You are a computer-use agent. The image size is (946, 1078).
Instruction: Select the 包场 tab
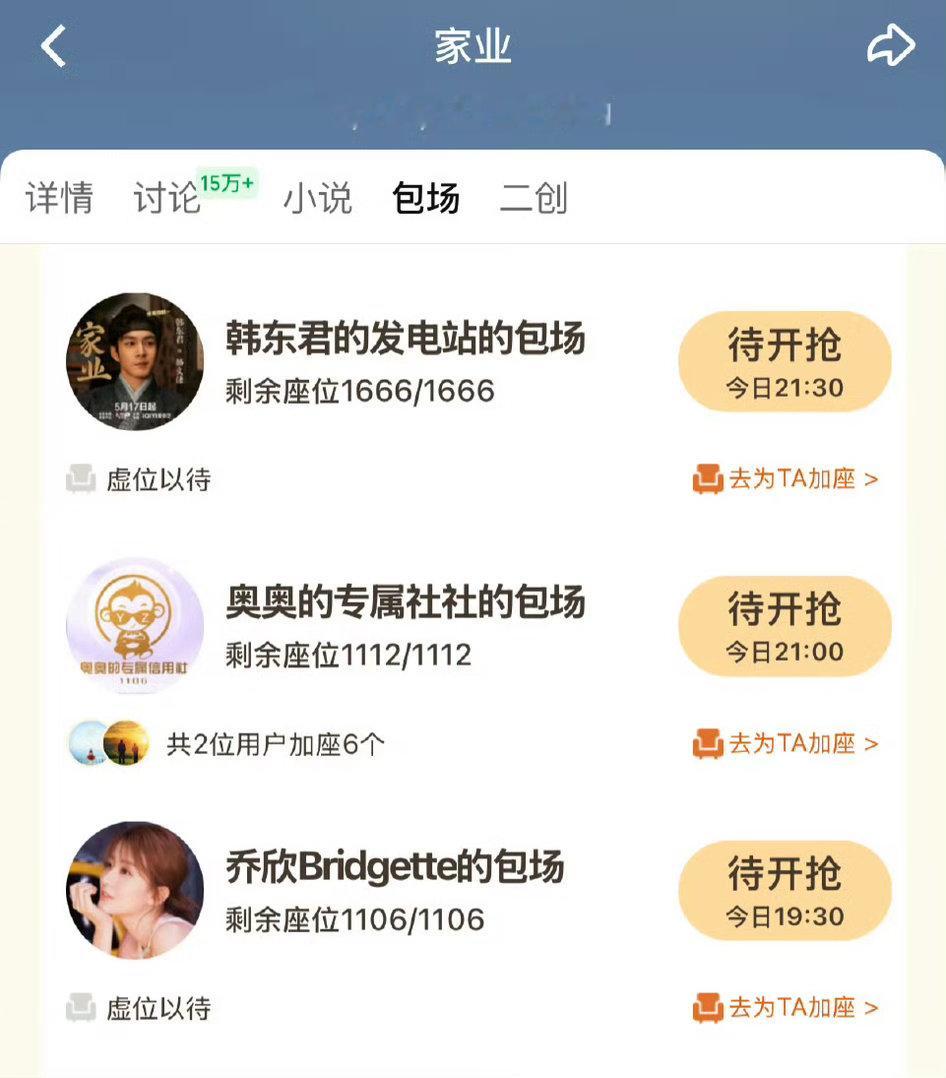click(426, 198)
